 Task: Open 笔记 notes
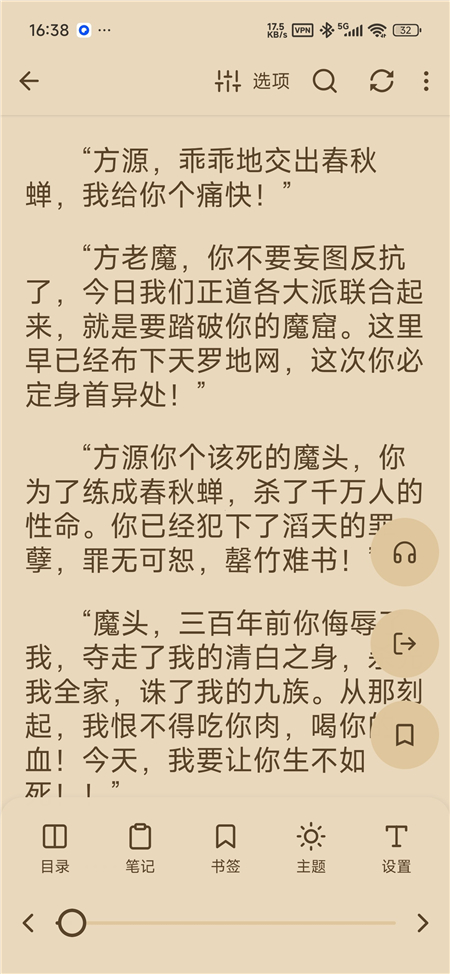(x=140, y=849)
